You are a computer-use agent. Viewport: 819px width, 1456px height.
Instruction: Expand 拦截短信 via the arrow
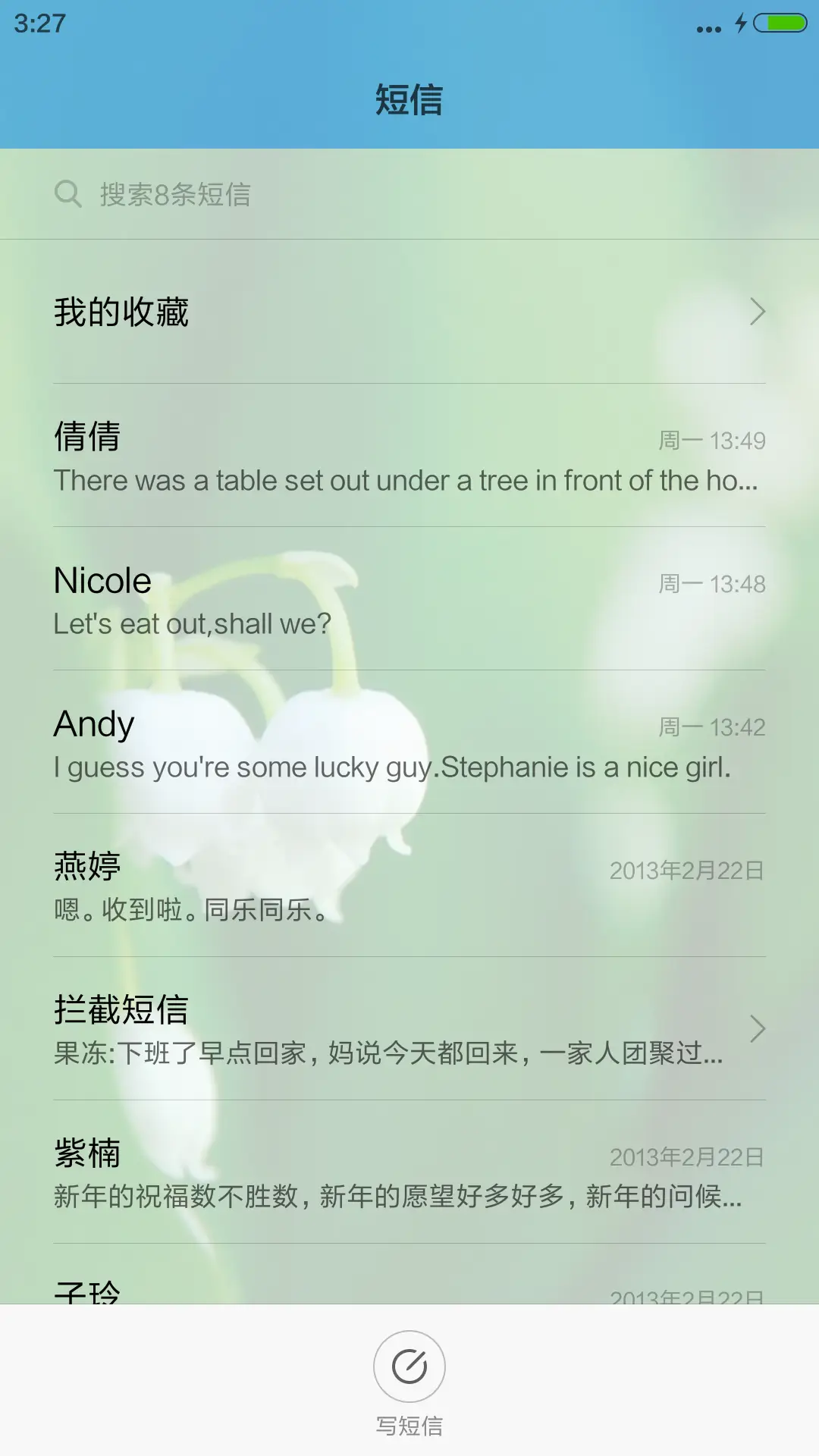(758, 1027)
